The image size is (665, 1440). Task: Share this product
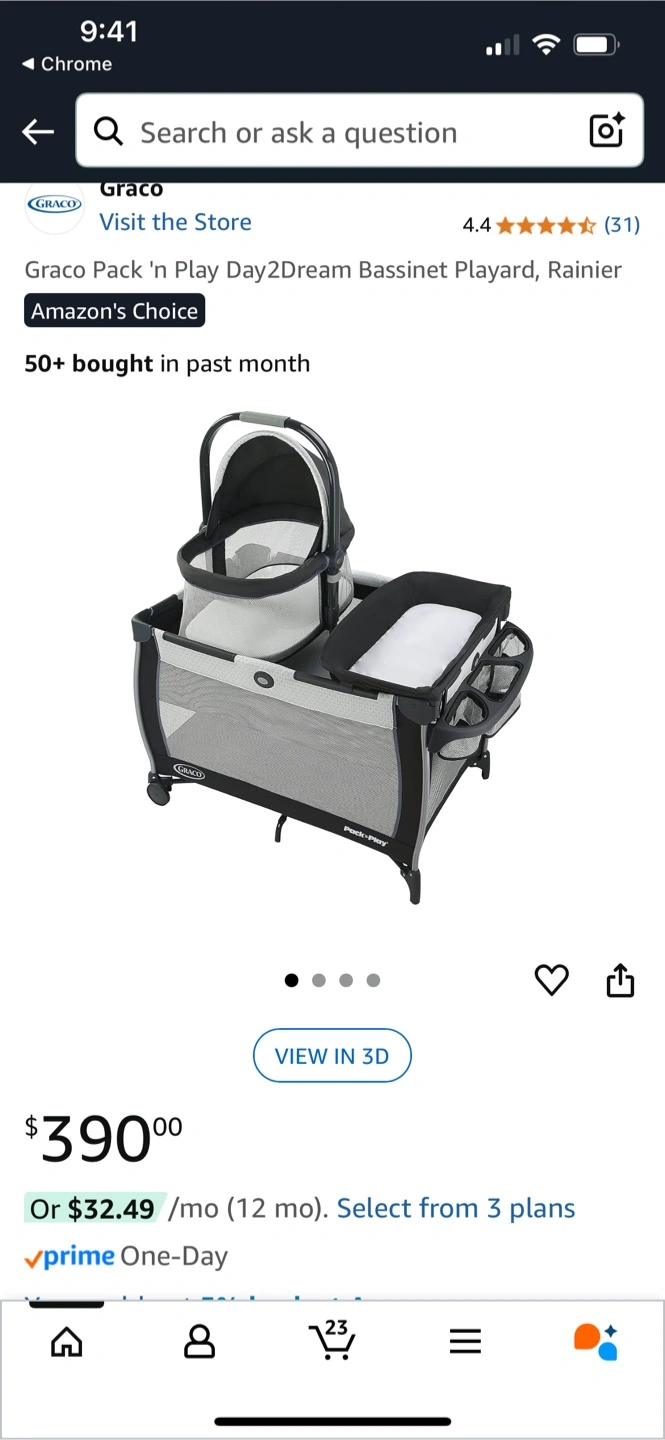[x=621, y=980]
